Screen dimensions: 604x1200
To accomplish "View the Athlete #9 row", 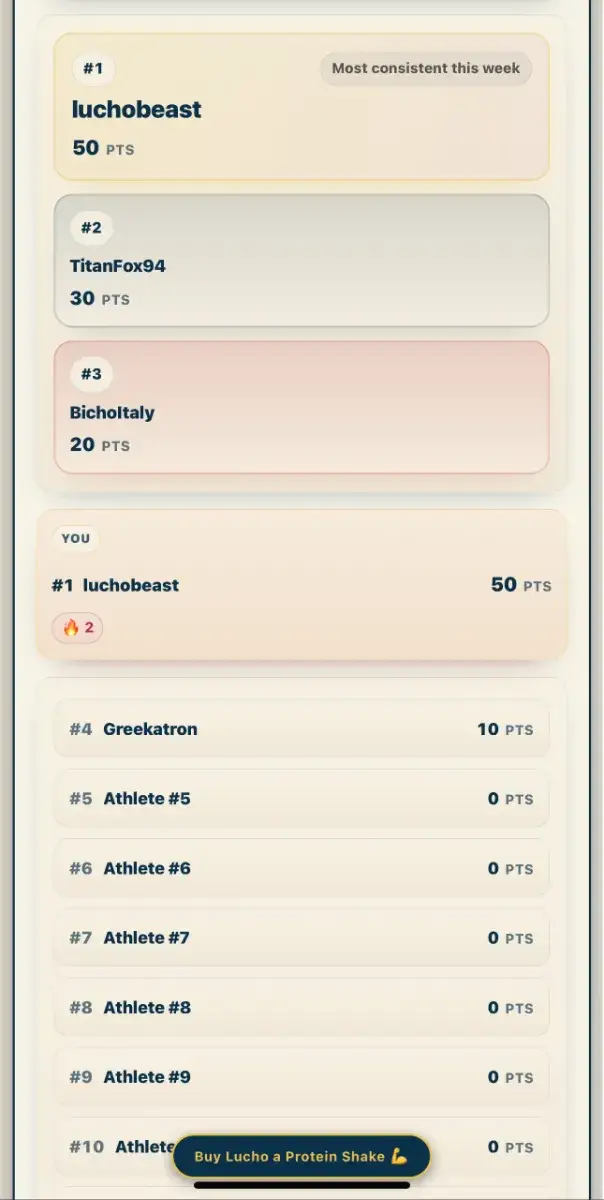I will coord(301,1077).
